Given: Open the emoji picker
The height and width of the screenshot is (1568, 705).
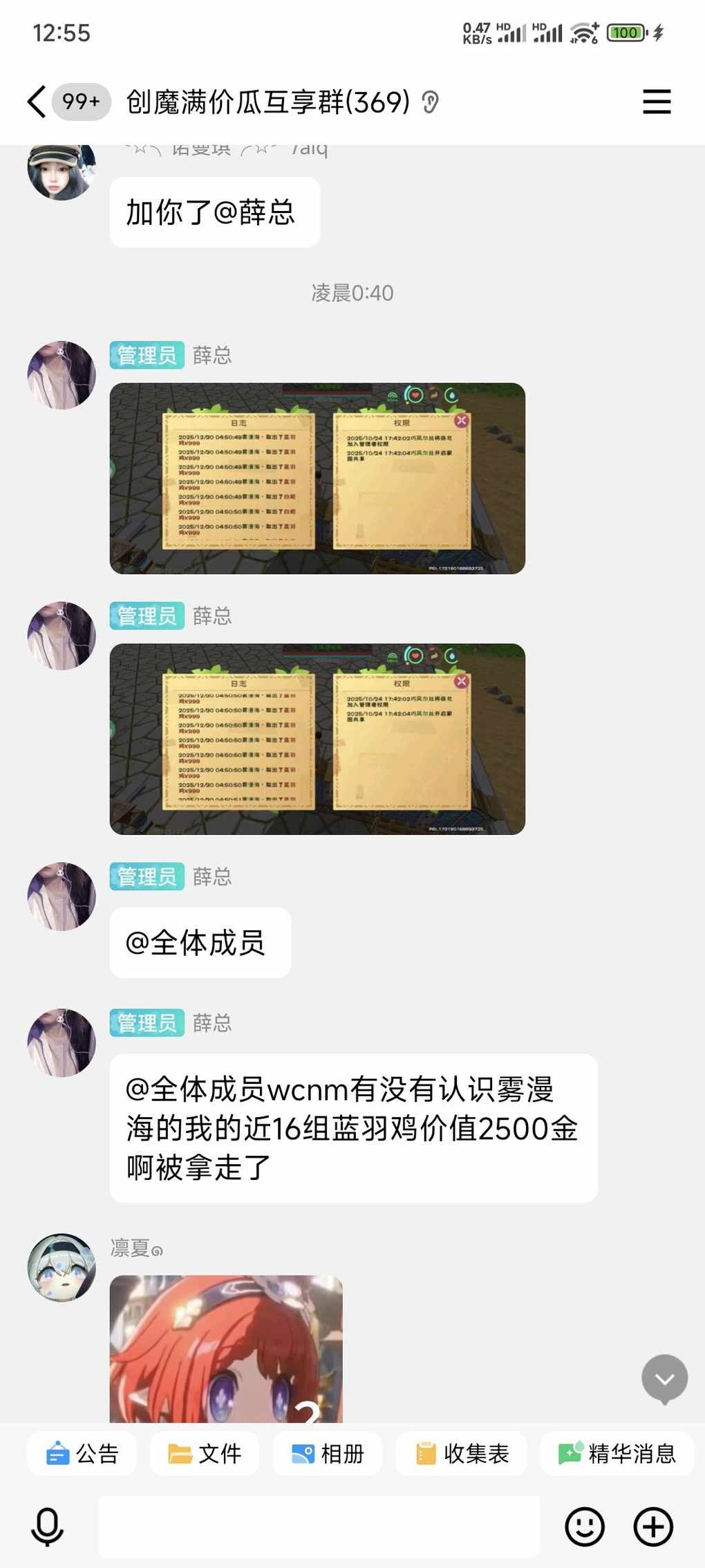Looking at the screenshot, I should [x=584, y=1527].
